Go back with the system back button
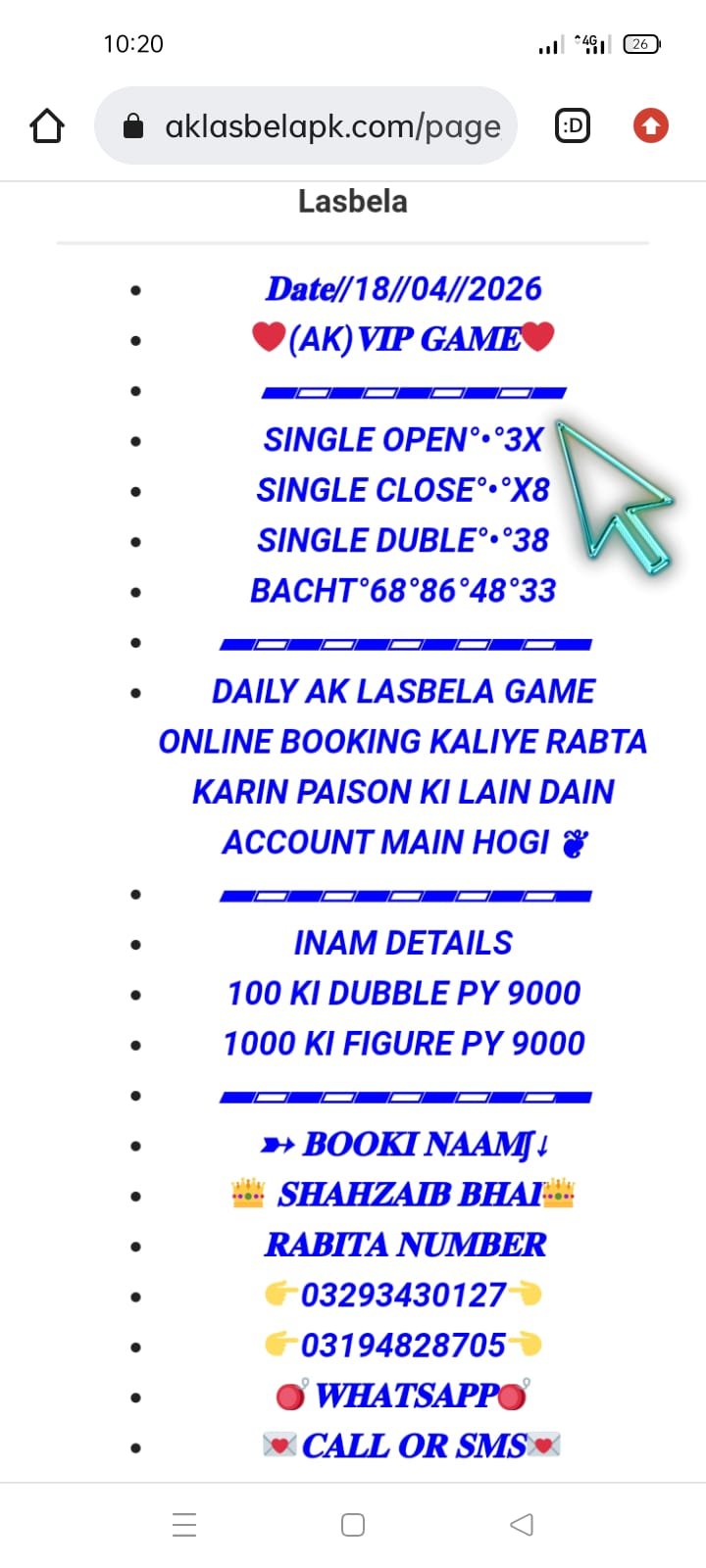 [x=522, y=1524]
